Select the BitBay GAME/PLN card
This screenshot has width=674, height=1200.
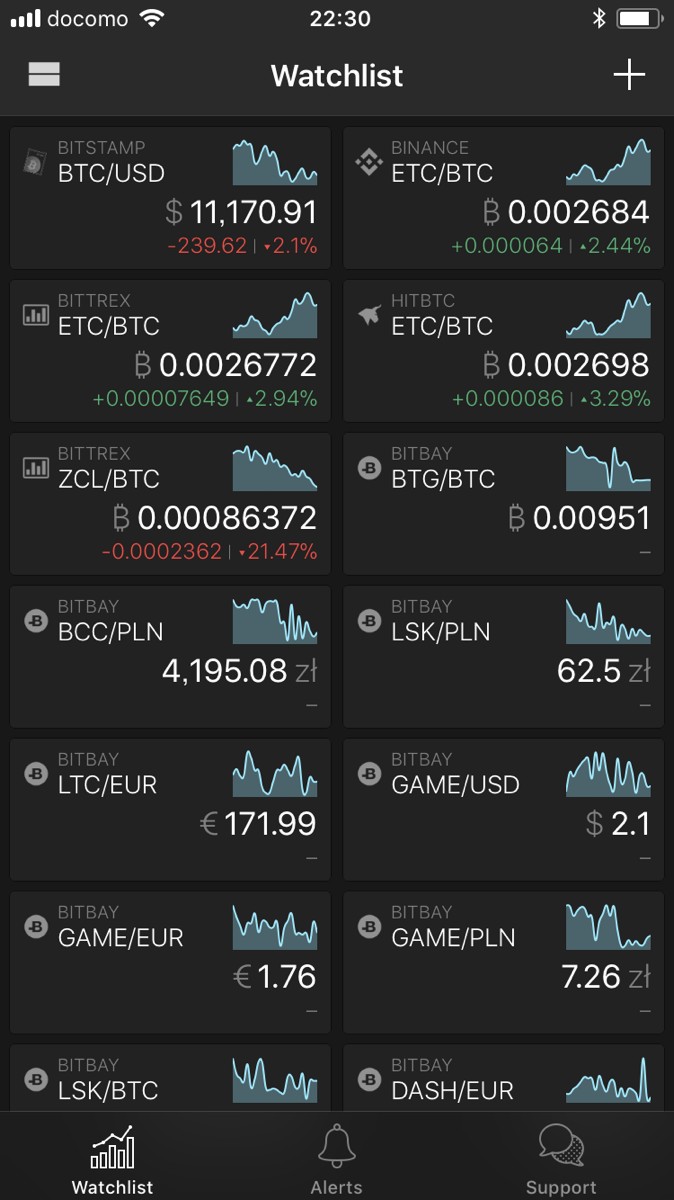point(503,963)
